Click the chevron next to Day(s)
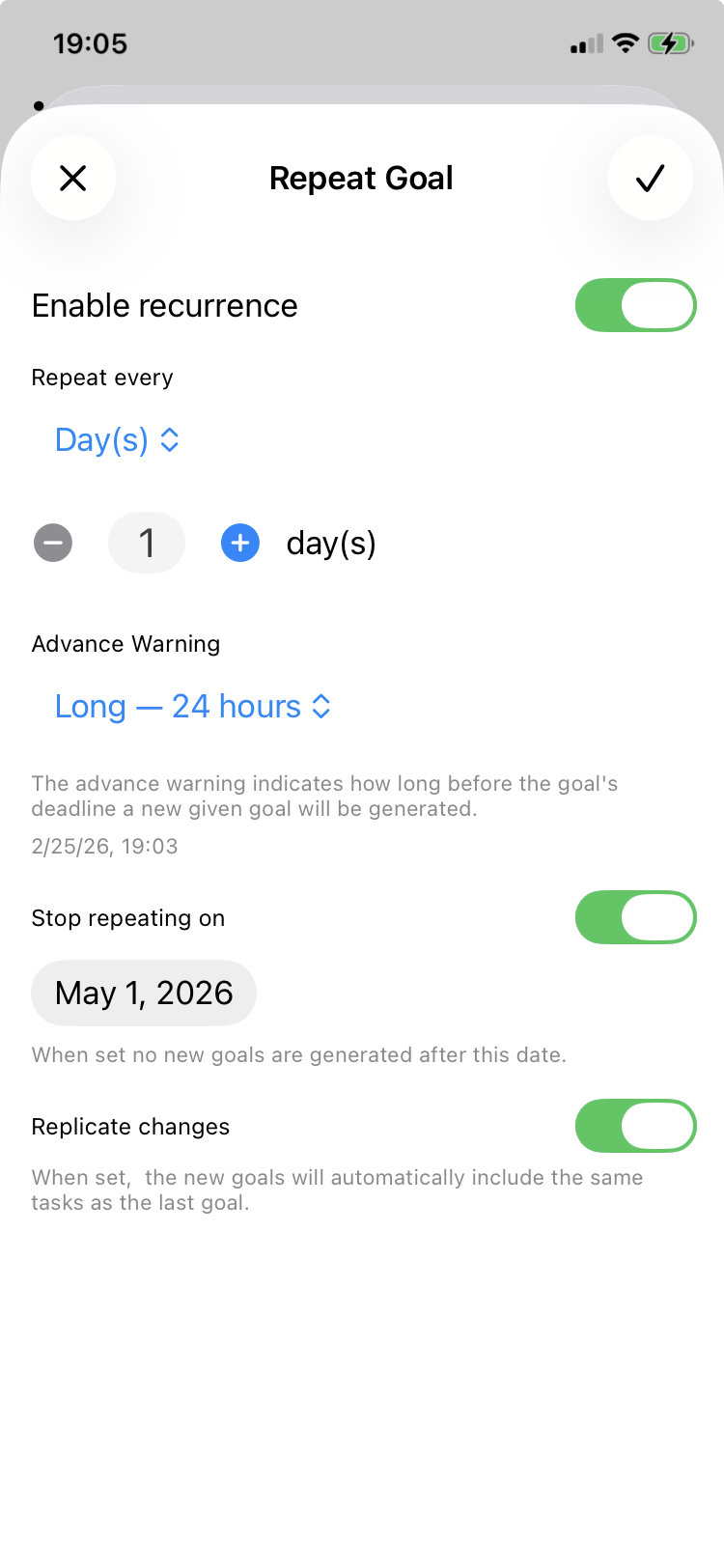Image resolution: width=724 pixels, height=1568 pixels. (x=169, y=439)
